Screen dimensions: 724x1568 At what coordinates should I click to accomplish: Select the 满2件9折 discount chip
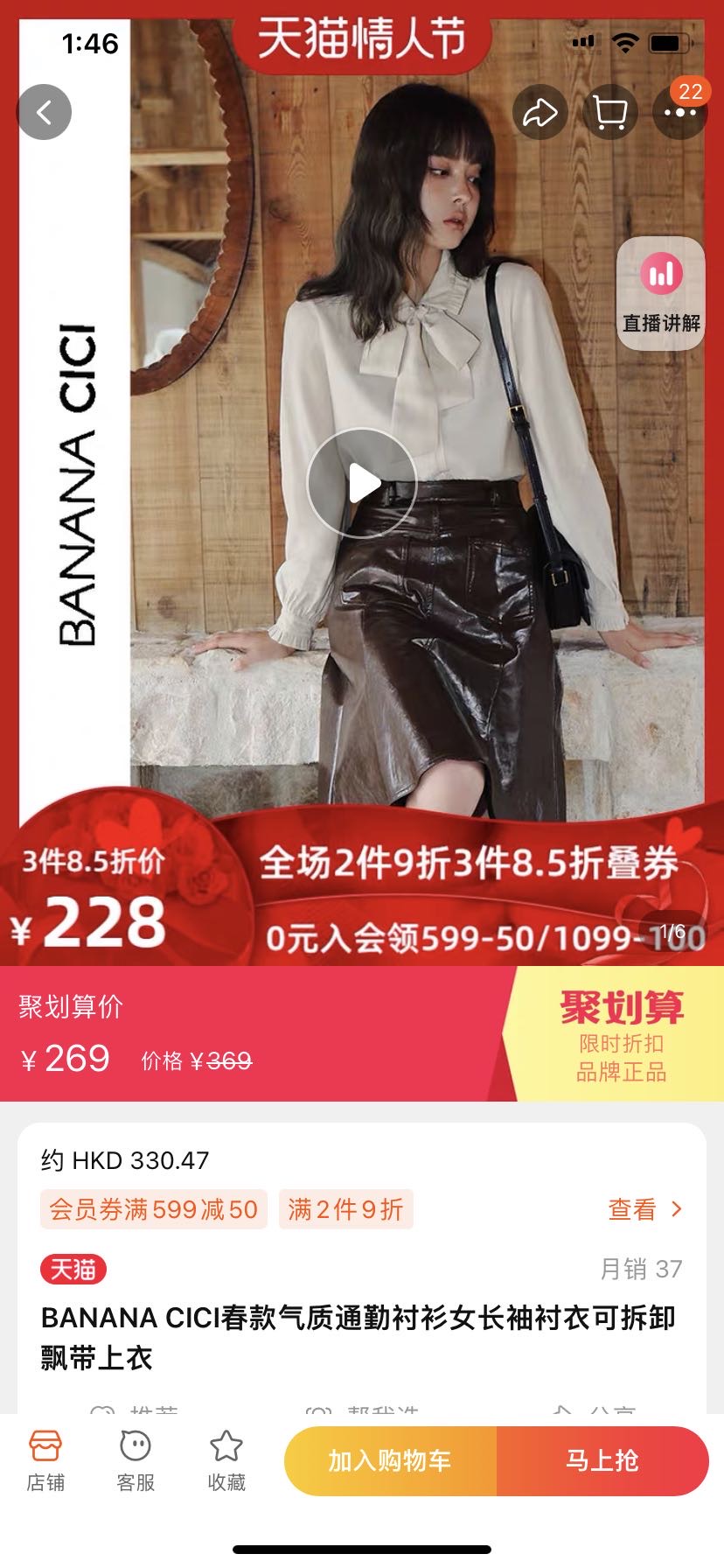click(x=345, y=1209)
